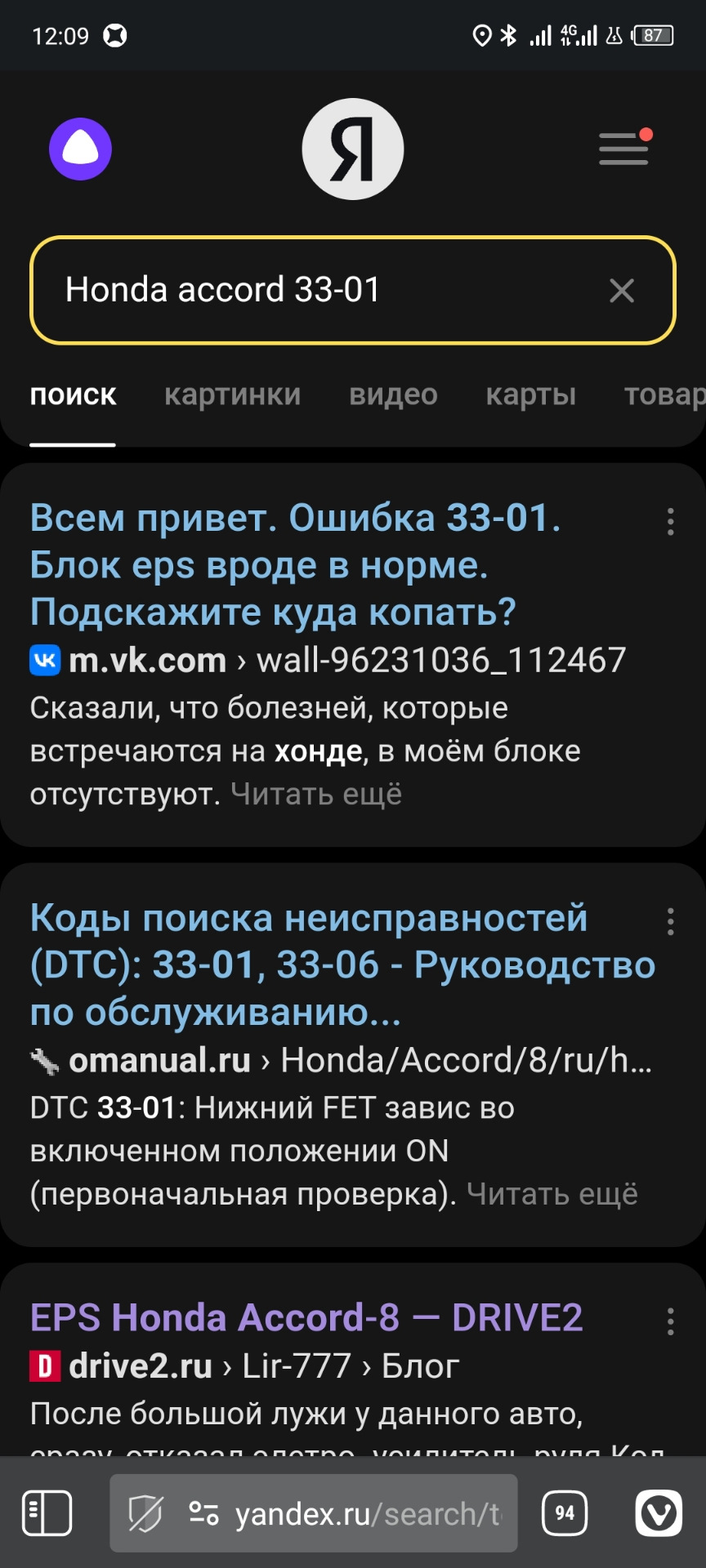Switch to the карты tab
This screenshot has height=1568, width=706.
tap(530, 394)
